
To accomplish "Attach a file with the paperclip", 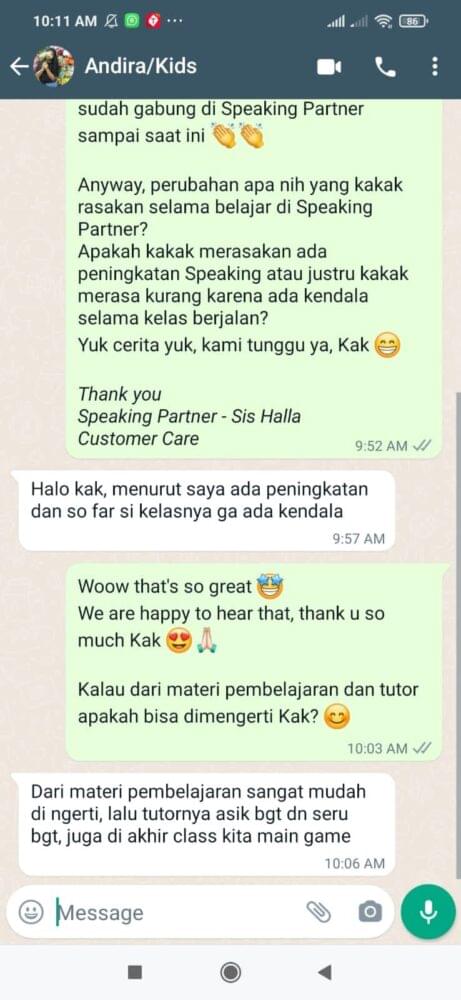I will [318, 913].
